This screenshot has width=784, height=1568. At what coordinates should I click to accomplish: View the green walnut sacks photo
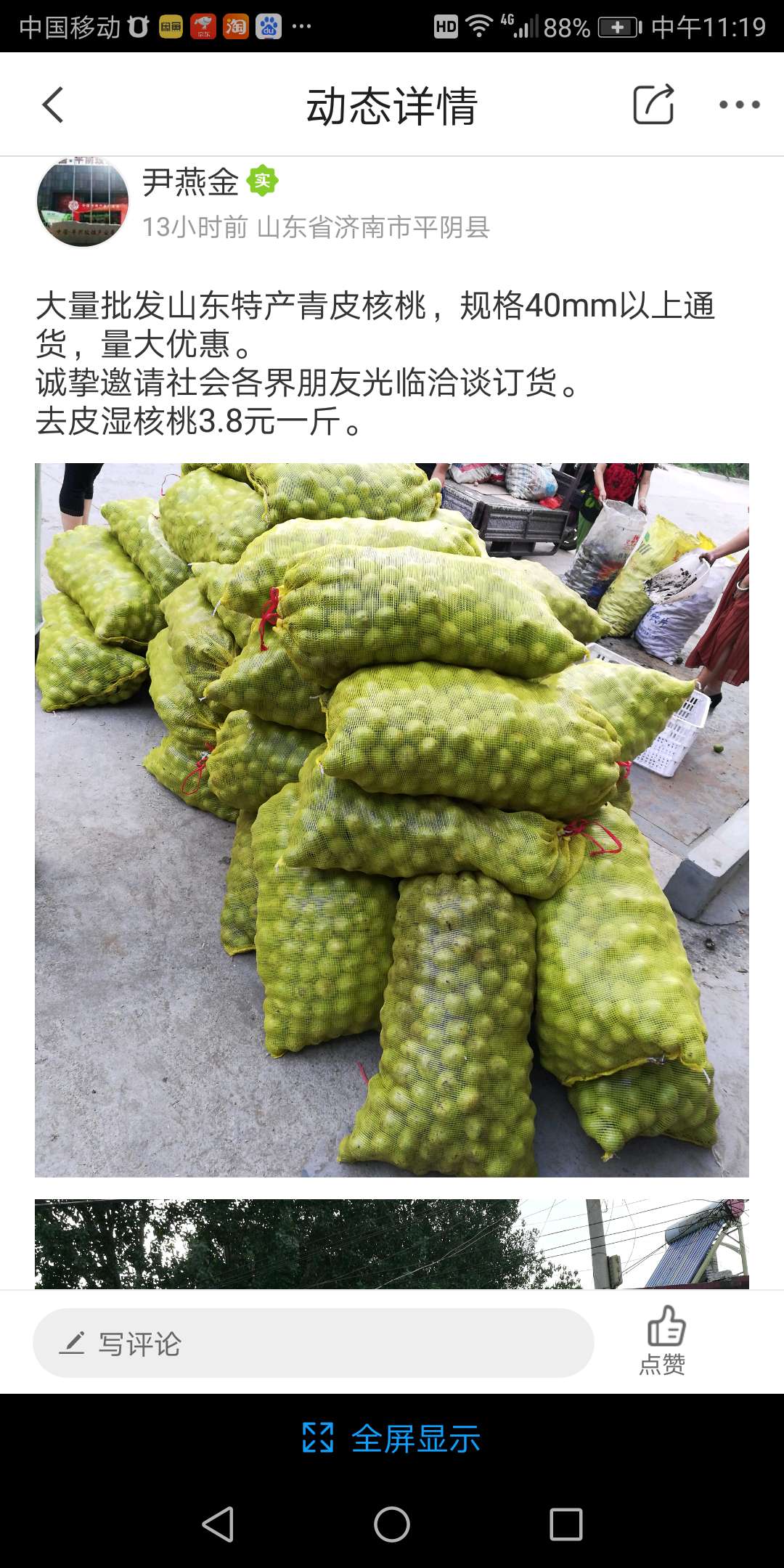[x=392, y=820]
